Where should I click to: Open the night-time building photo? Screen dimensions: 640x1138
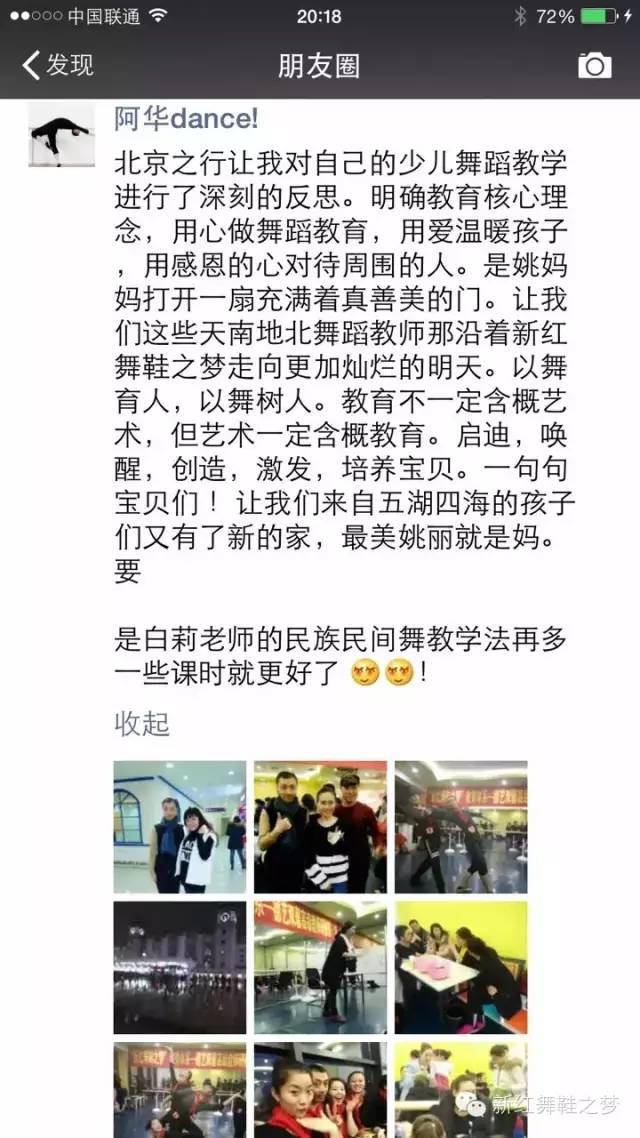coord(179,967)
